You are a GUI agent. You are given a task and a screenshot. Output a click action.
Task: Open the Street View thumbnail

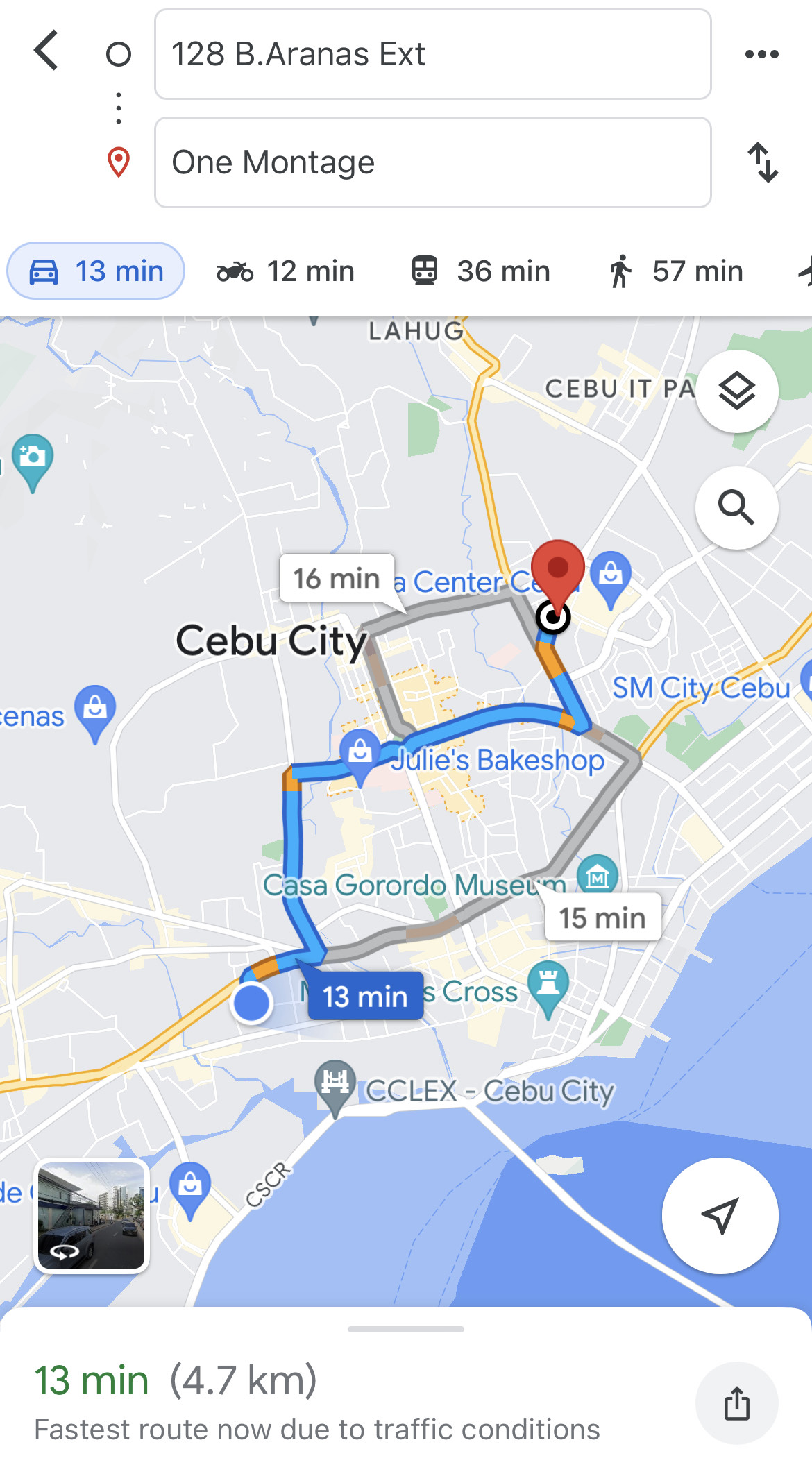tap(91, 1216)
